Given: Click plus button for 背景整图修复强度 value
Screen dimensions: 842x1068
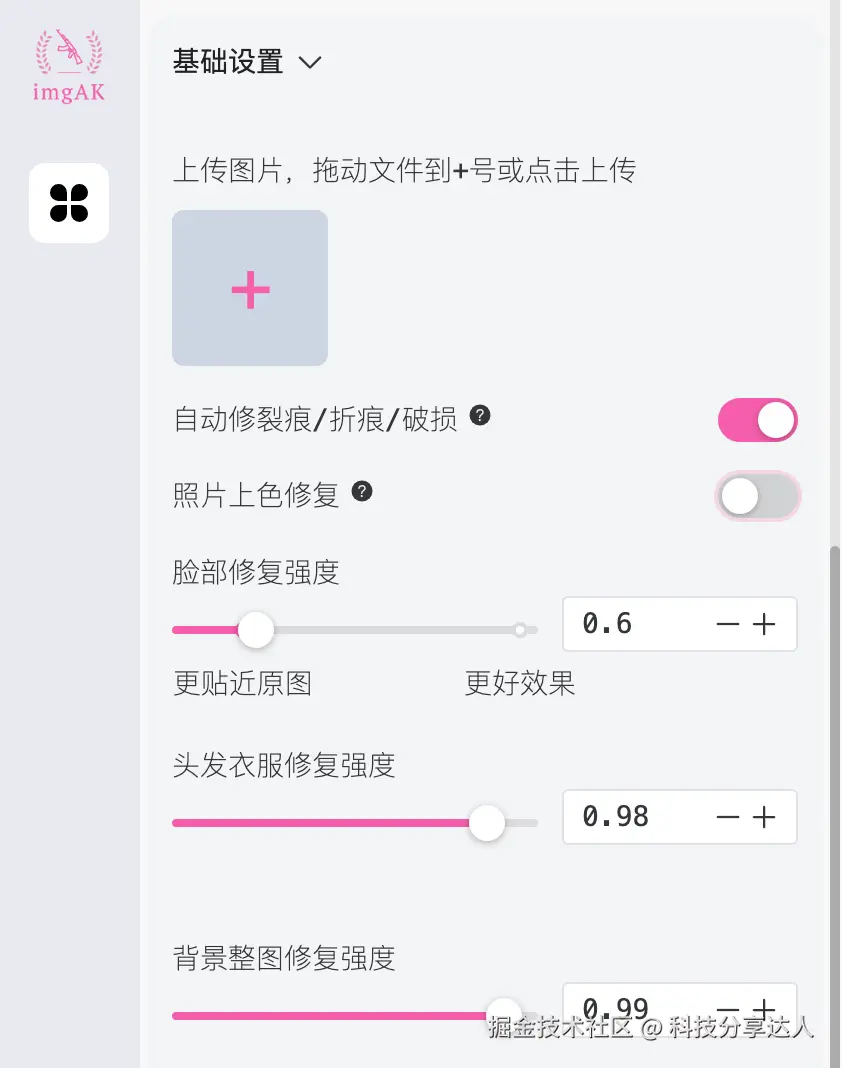Looking at the screenshot, I should point(766,1010).
